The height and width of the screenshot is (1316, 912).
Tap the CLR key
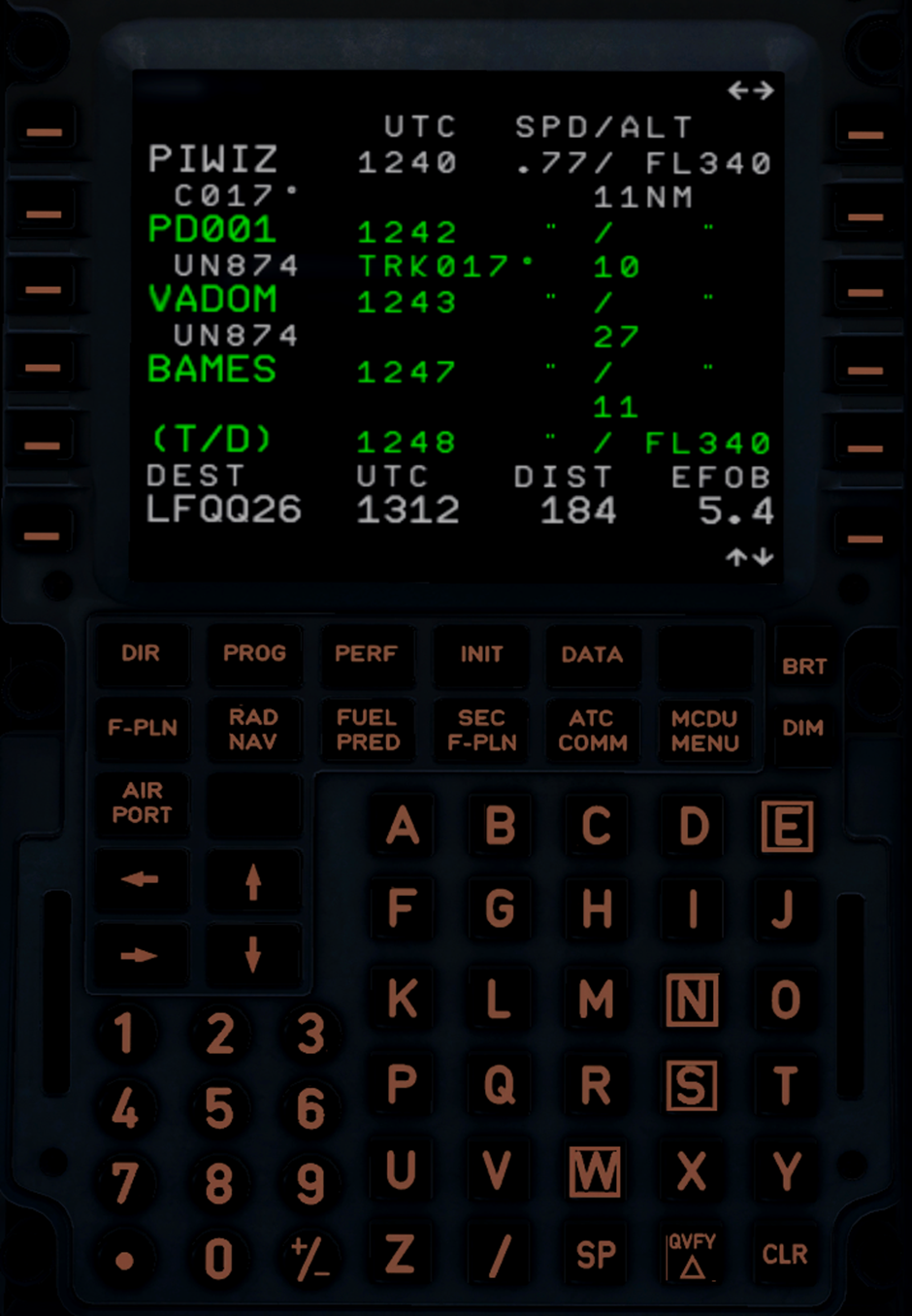785,1255
